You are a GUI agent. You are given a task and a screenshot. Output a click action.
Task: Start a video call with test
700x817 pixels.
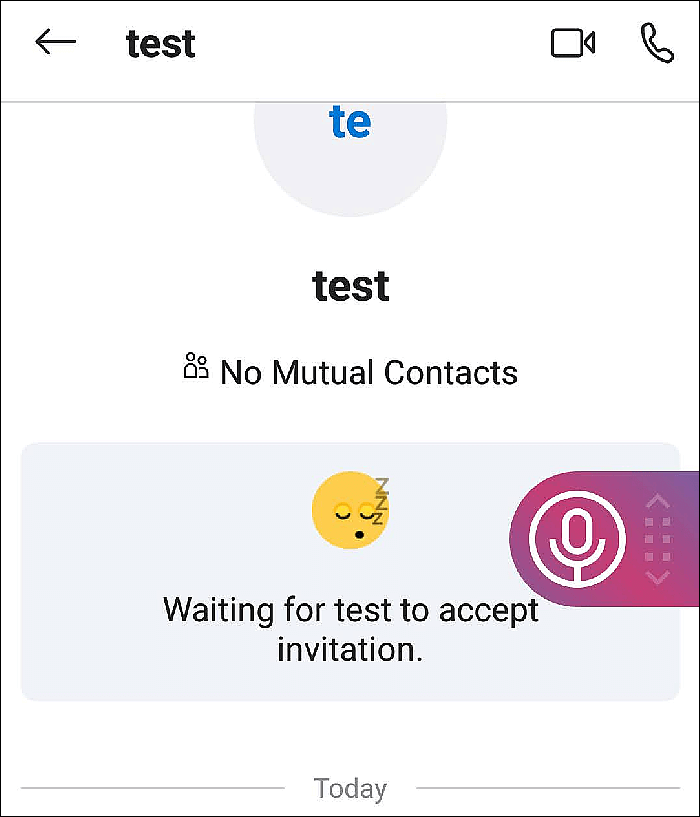tap(573, 43)
